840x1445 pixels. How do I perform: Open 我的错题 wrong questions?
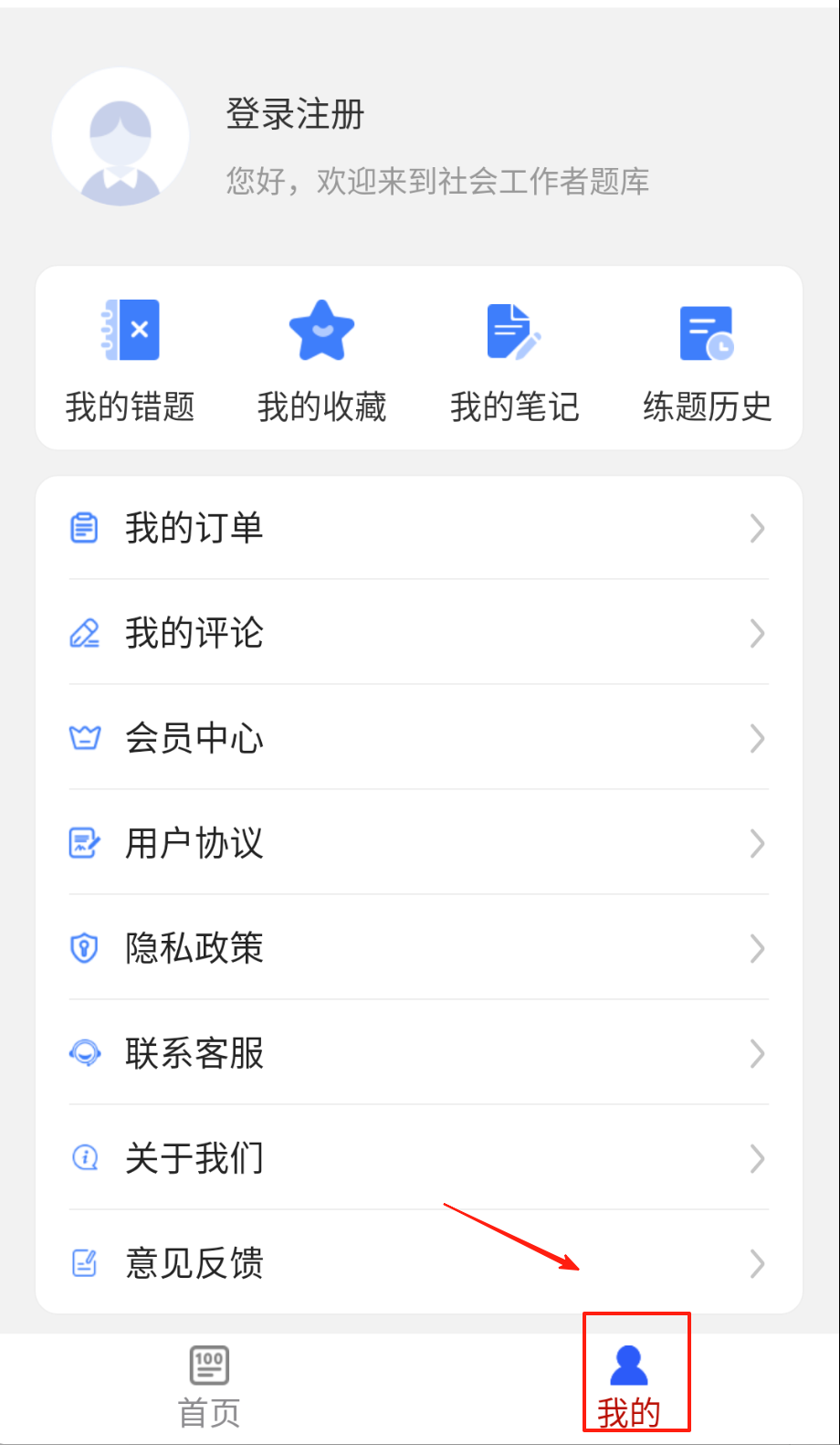[131, 361]
